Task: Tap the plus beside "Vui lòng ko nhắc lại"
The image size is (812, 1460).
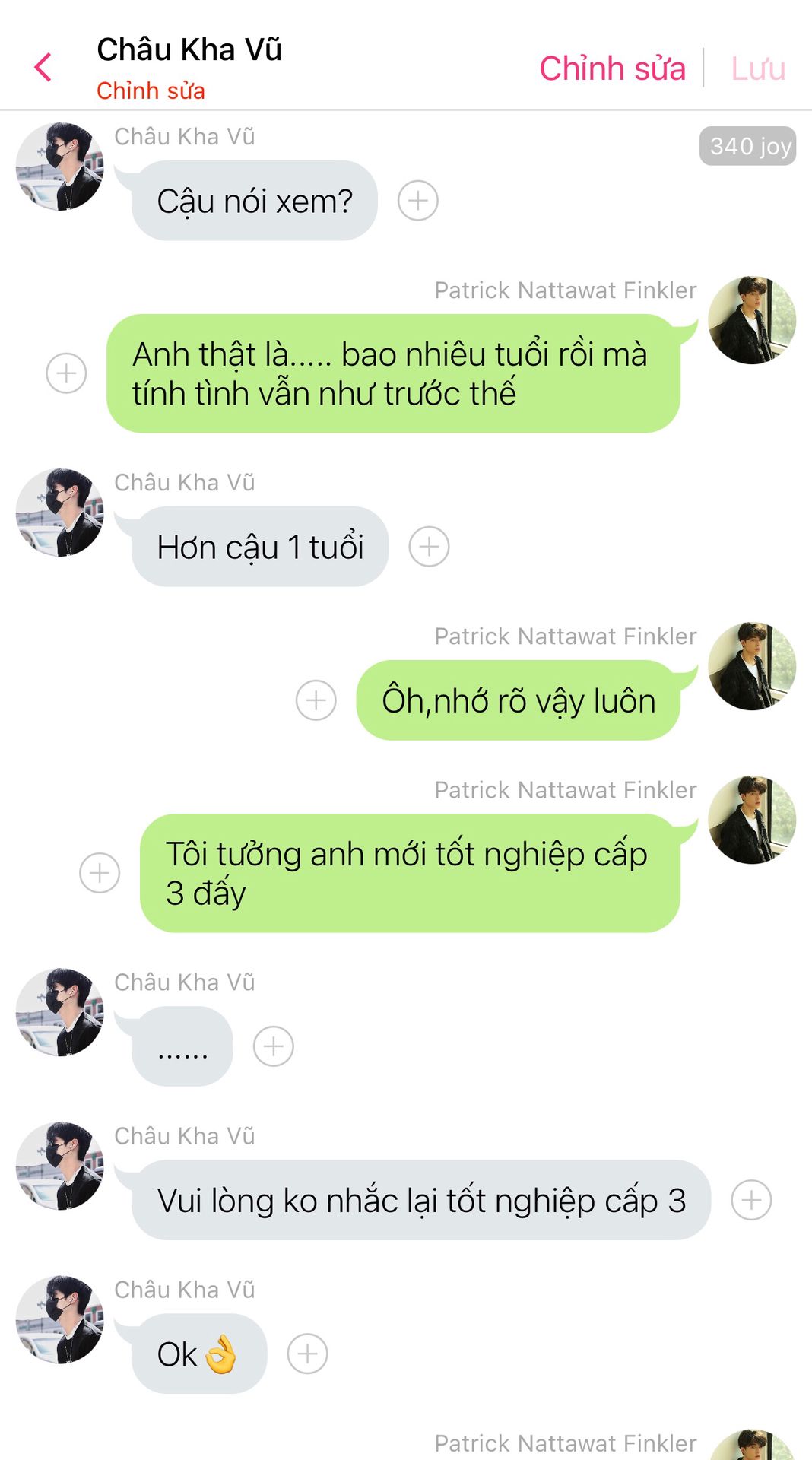Action: [751, 1200]
